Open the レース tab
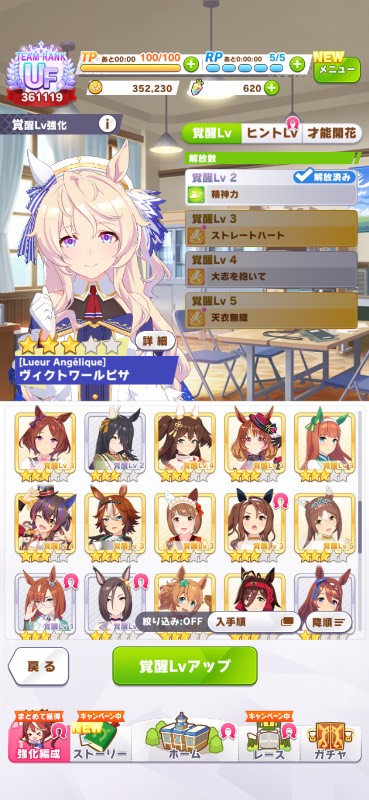Screen dimensions: 369x800 (x=269, y=739)
